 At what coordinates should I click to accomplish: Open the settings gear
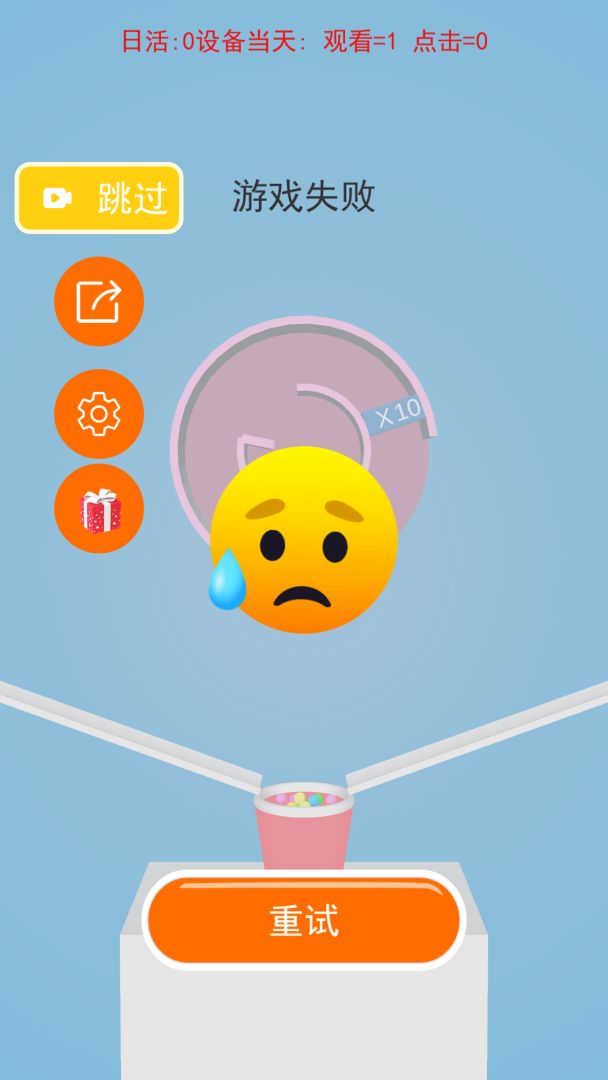click(99, 413)
